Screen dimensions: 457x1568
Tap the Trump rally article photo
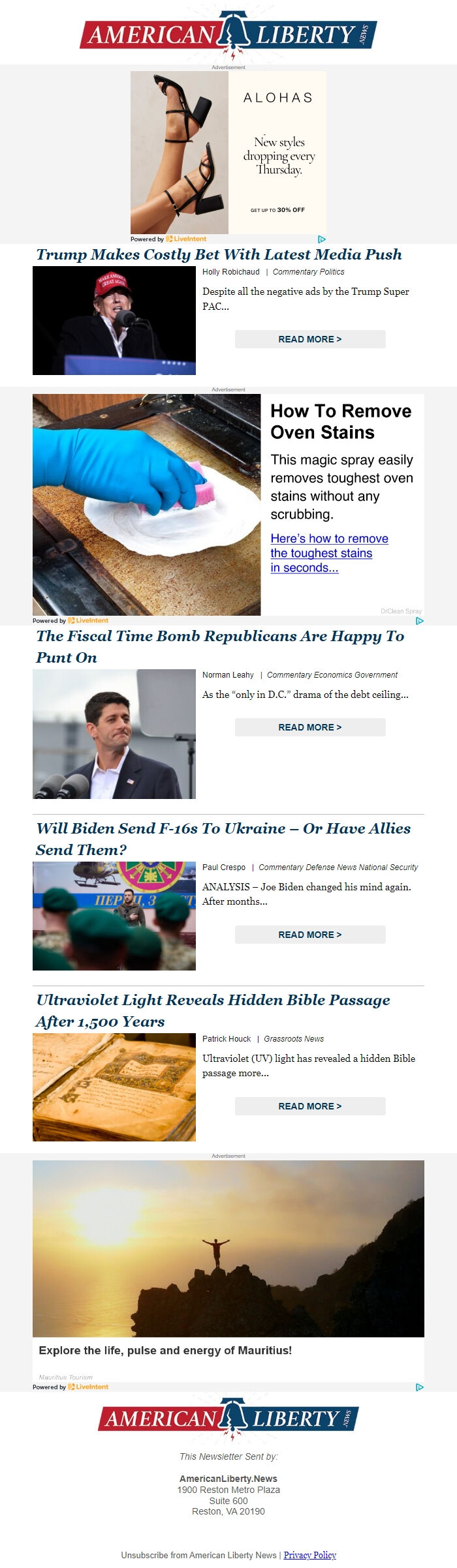click(114, 320)
